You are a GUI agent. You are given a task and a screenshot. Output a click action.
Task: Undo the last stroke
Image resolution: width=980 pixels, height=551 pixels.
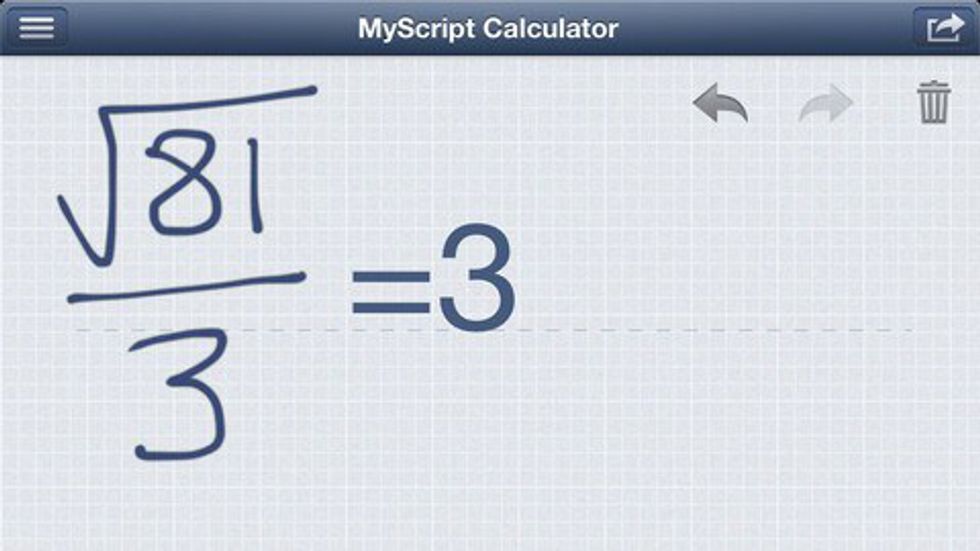click(720, 104)
